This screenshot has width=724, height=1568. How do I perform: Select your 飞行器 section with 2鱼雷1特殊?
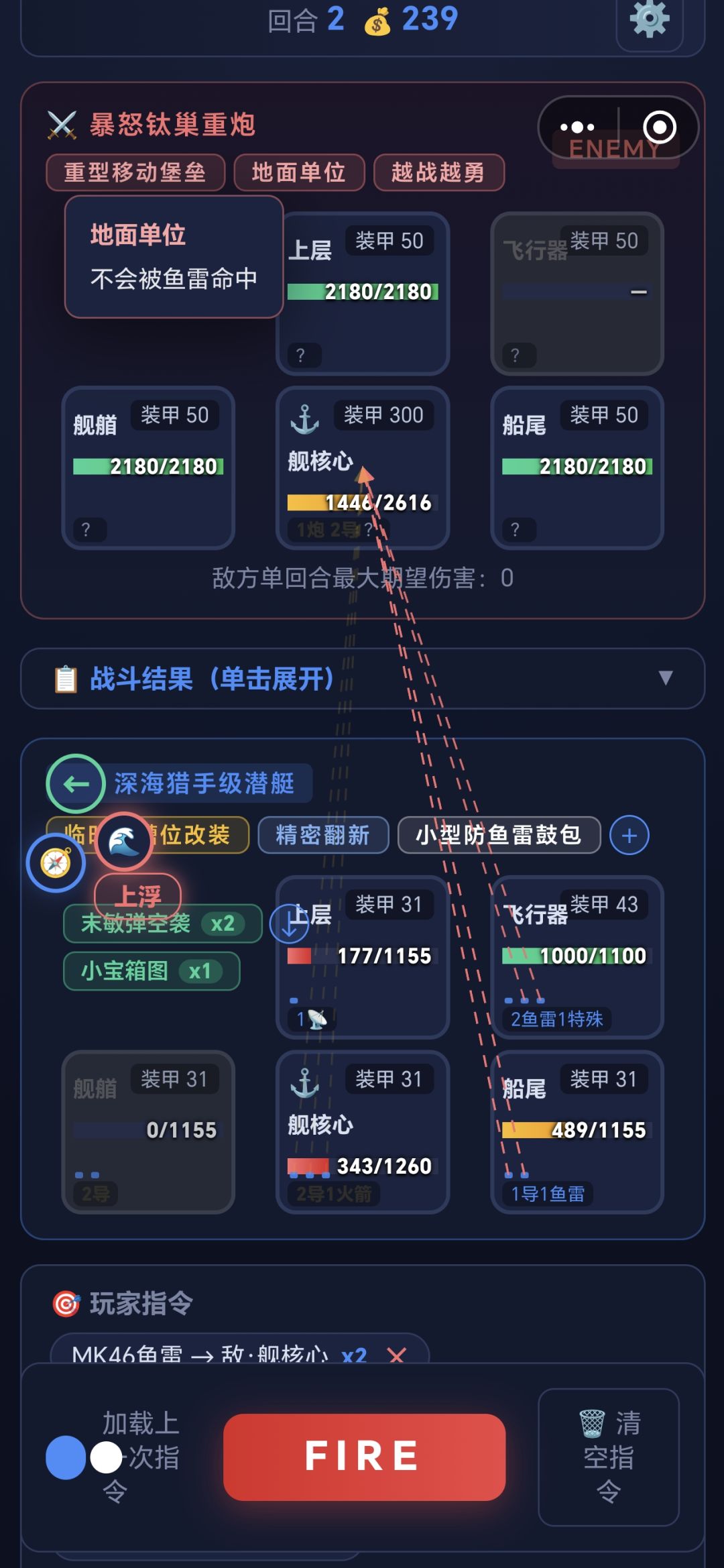(577, 957)
